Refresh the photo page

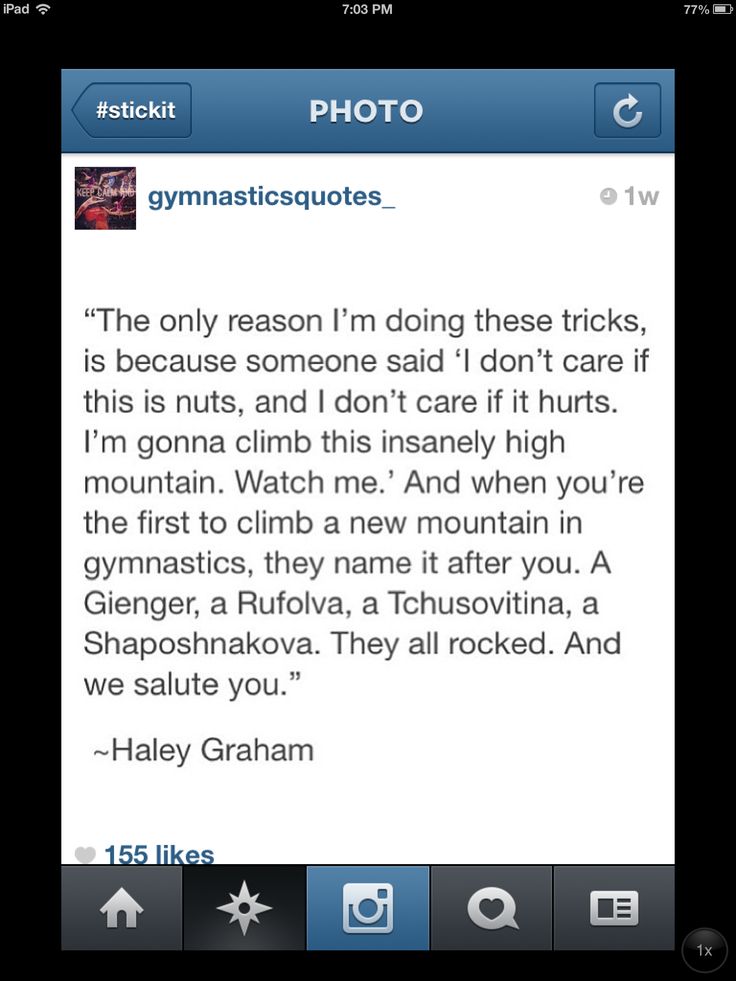pyautogui.click(x=627, y=110)
